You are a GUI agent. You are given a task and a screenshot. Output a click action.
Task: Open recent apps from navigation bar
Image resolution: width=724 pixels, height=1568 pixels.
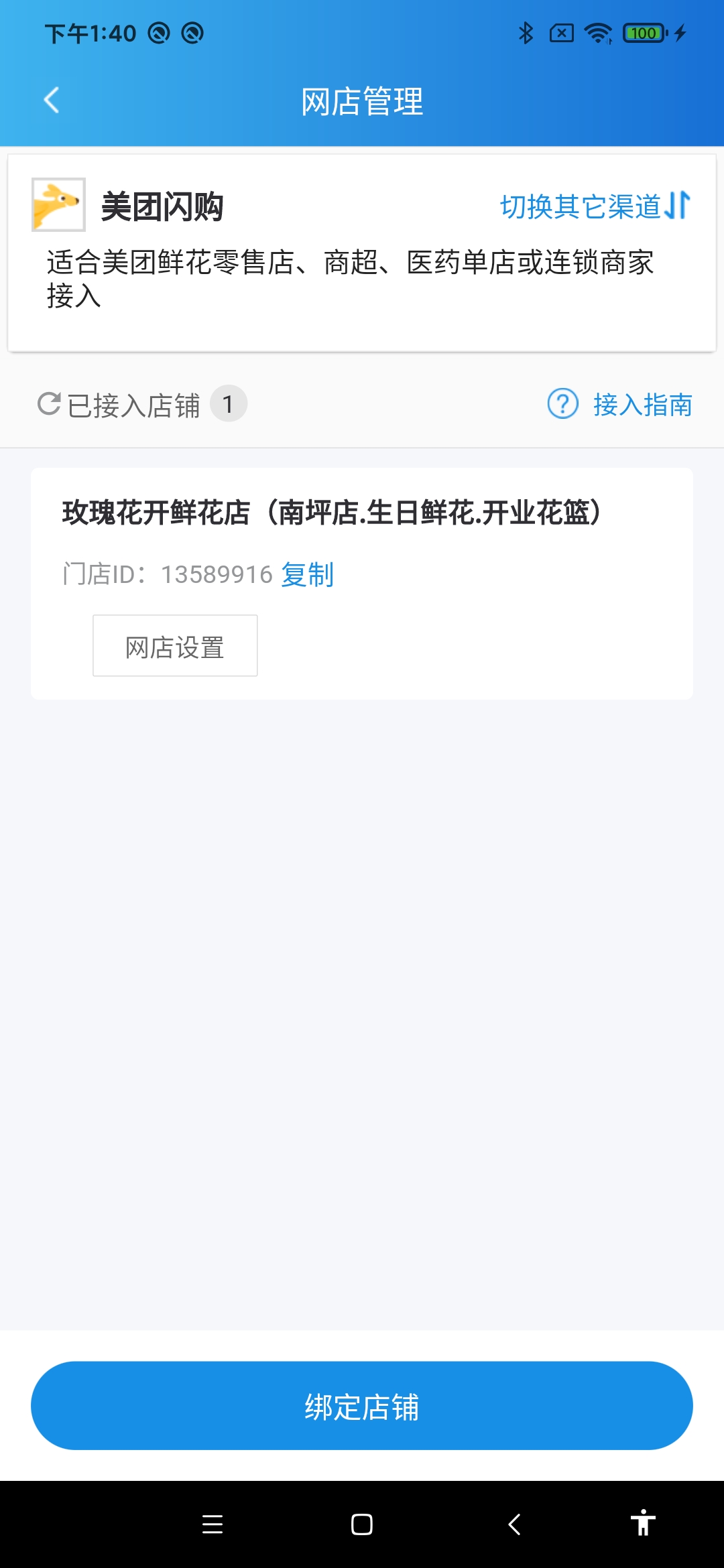tap(213, 1524)
